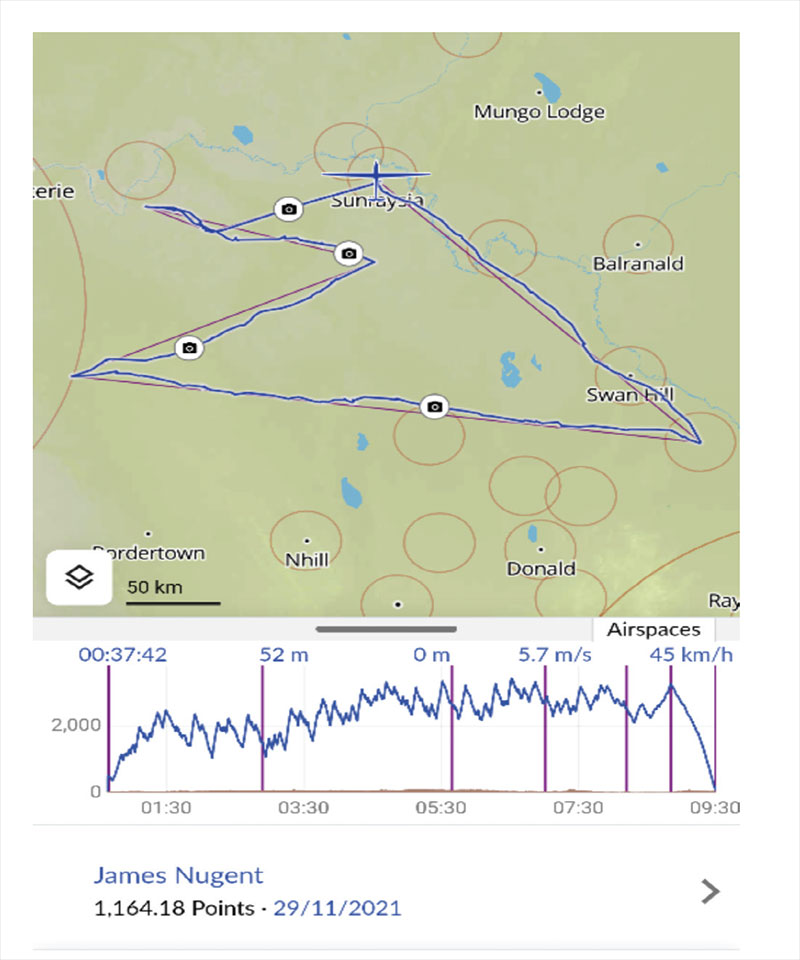Tap the glider aircraft marker on map
The width and height of the screenshot is (800, 960).
point(376,177)
